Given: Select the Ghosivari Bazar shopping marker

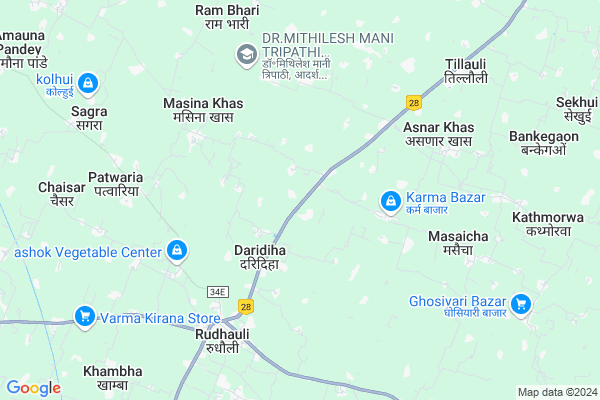Looking at the screenshot, I should tap(520, 303).
